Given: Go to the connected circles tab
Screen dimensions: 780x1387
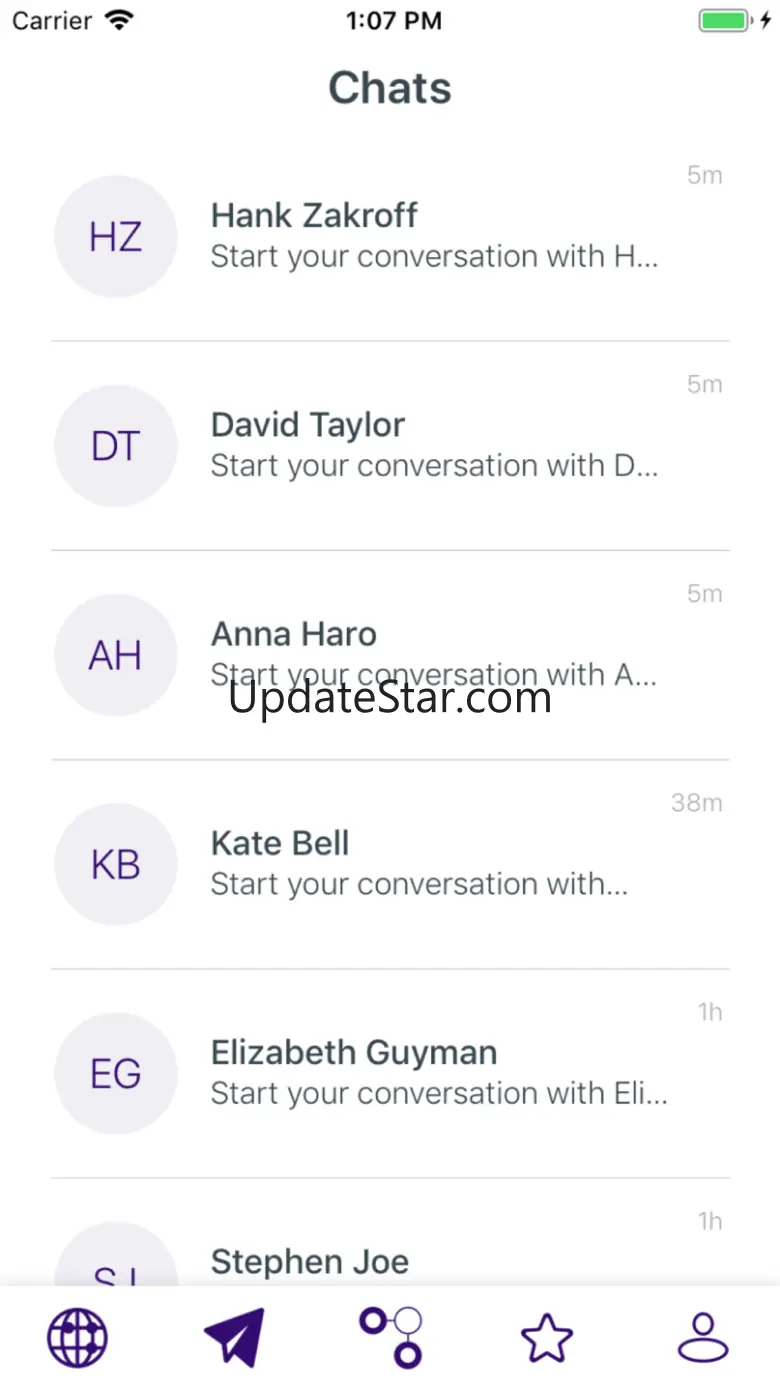Looking at the screenshot, I should (x=391, y=1338).
